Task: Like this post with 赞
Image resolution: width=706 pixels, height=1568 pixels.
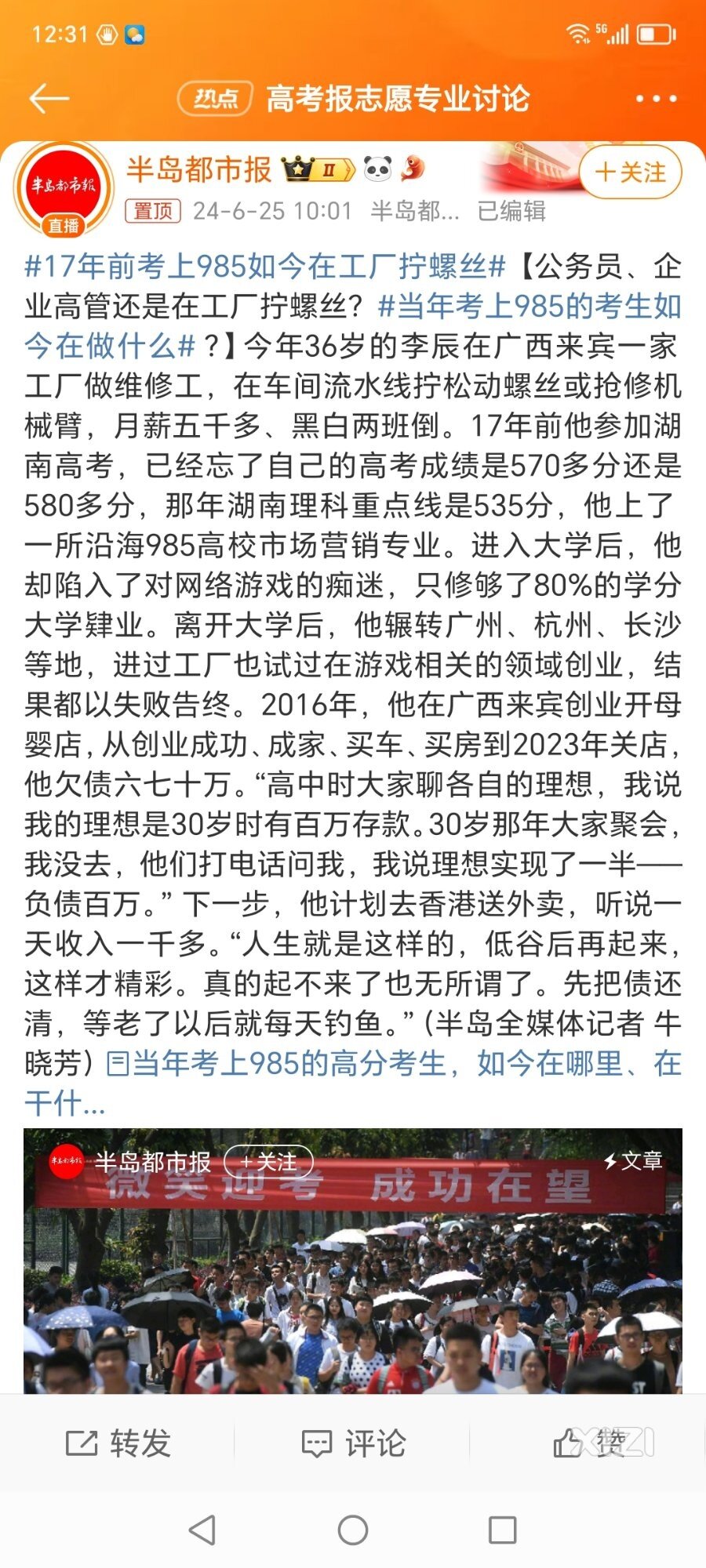Action: pos(588,1443)
